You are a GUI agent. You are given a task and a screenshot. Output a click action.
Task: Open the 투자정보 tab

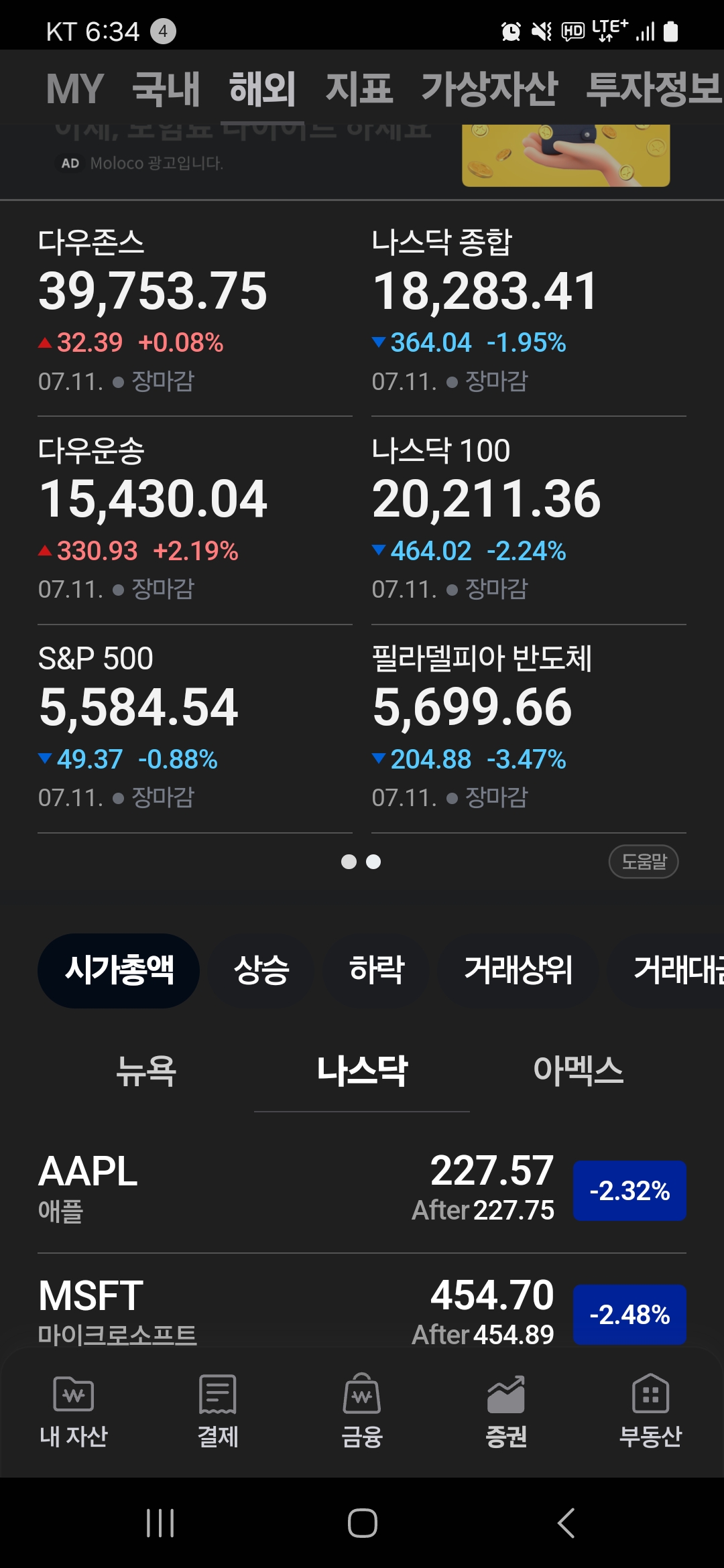(x=654, y=89)
